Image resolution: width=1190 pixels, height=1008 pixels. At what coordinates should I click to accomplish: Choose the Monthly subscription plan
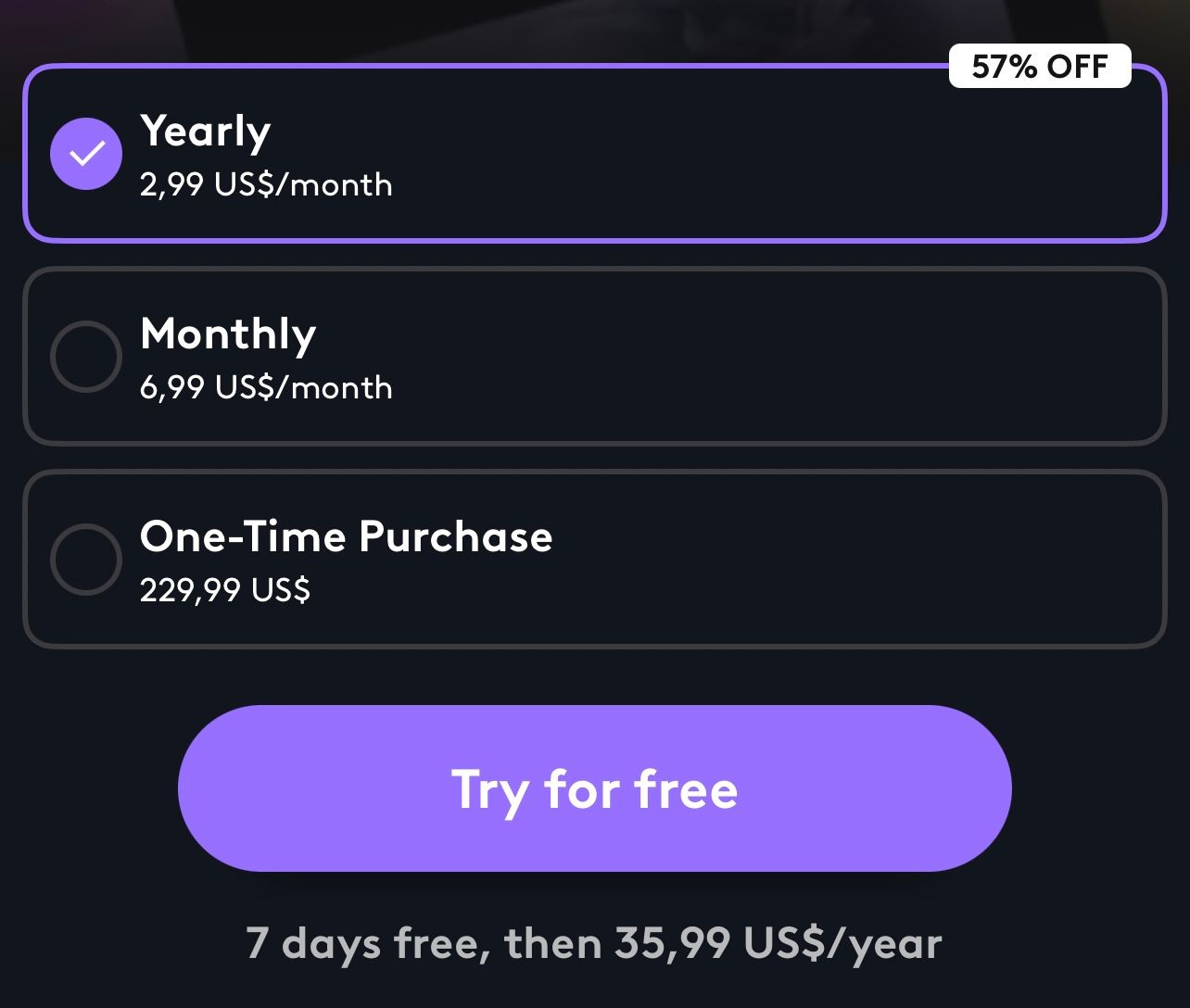[x=594, y=357]
